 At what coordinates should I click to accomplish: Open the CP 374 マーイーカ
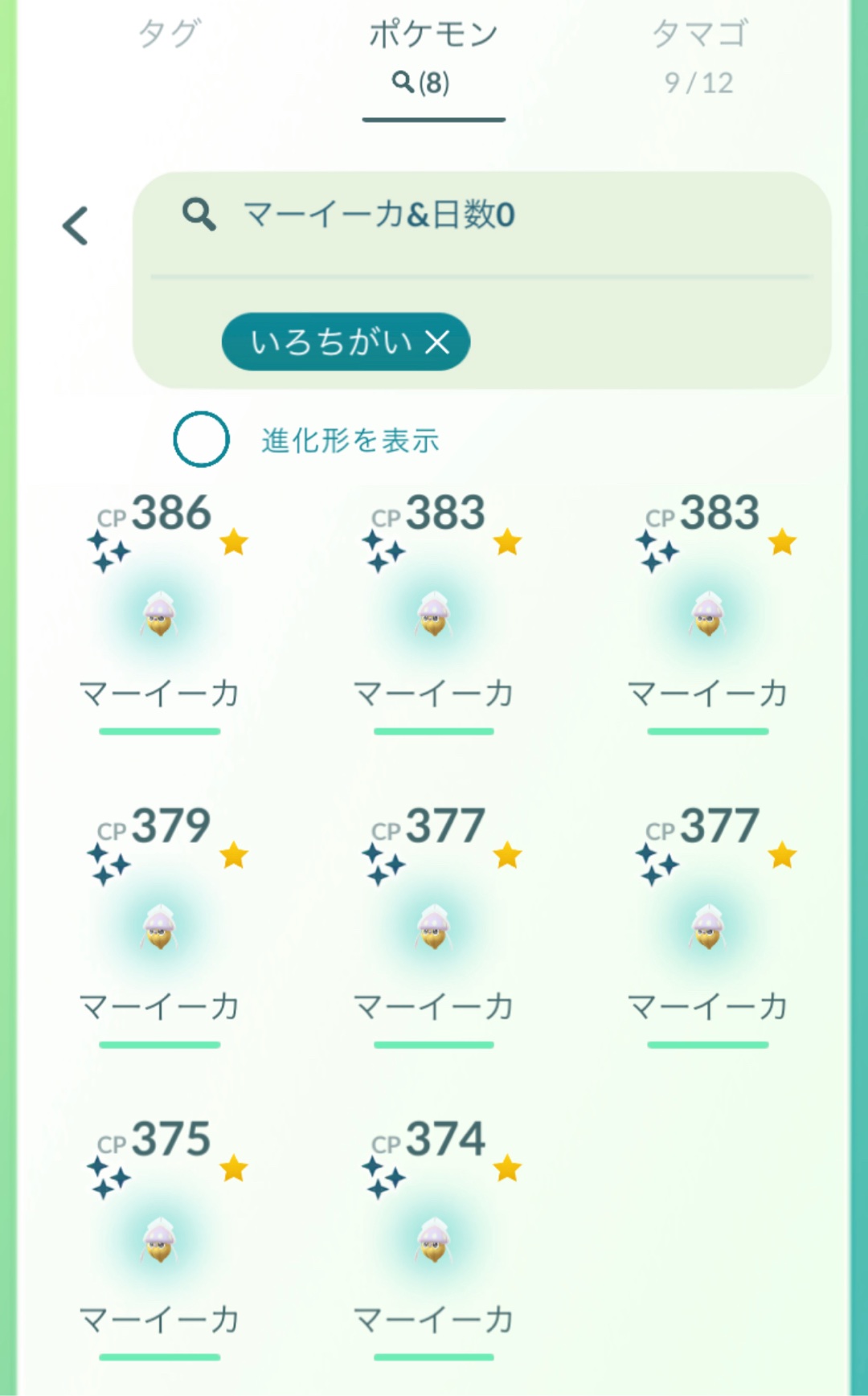[x=434, y=1240]
